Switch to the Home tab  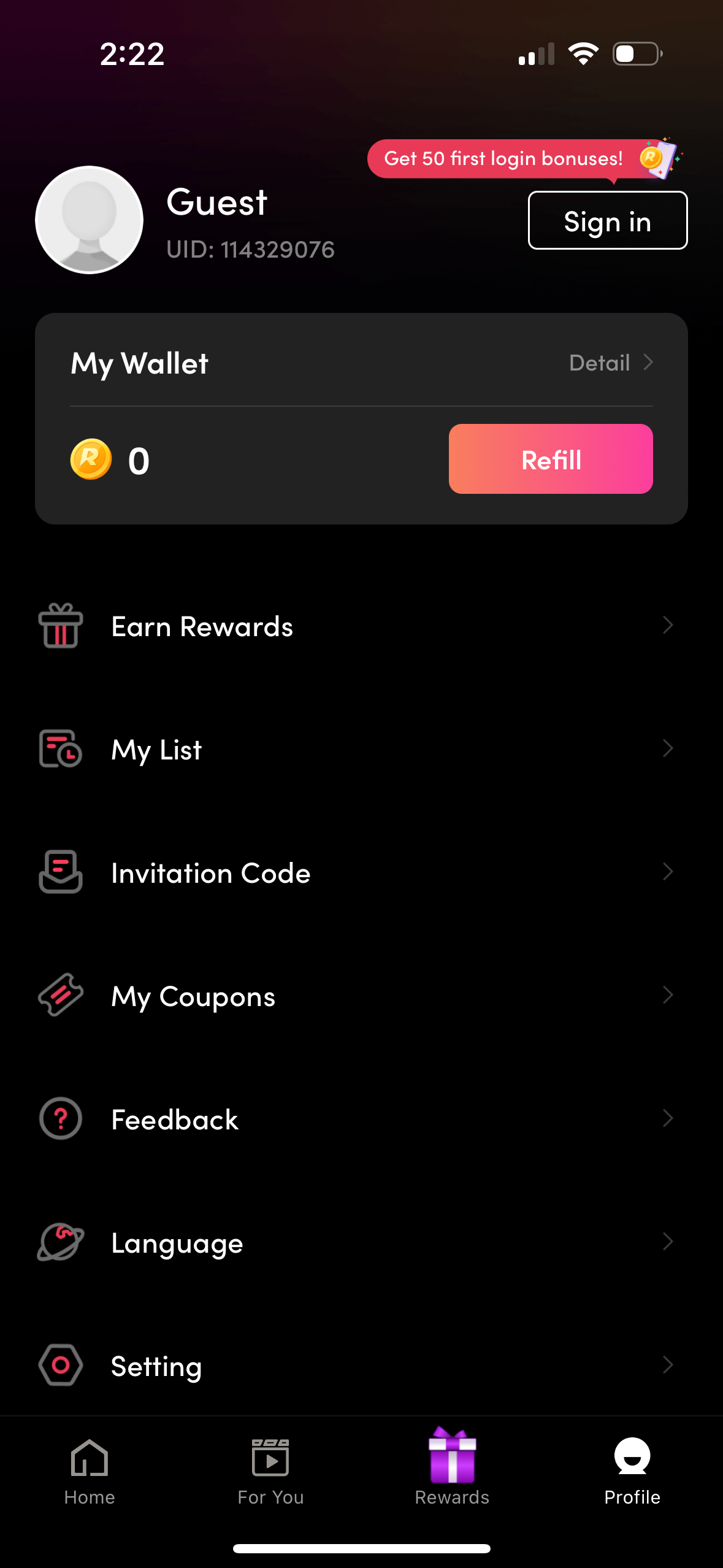coord(90,1472)
